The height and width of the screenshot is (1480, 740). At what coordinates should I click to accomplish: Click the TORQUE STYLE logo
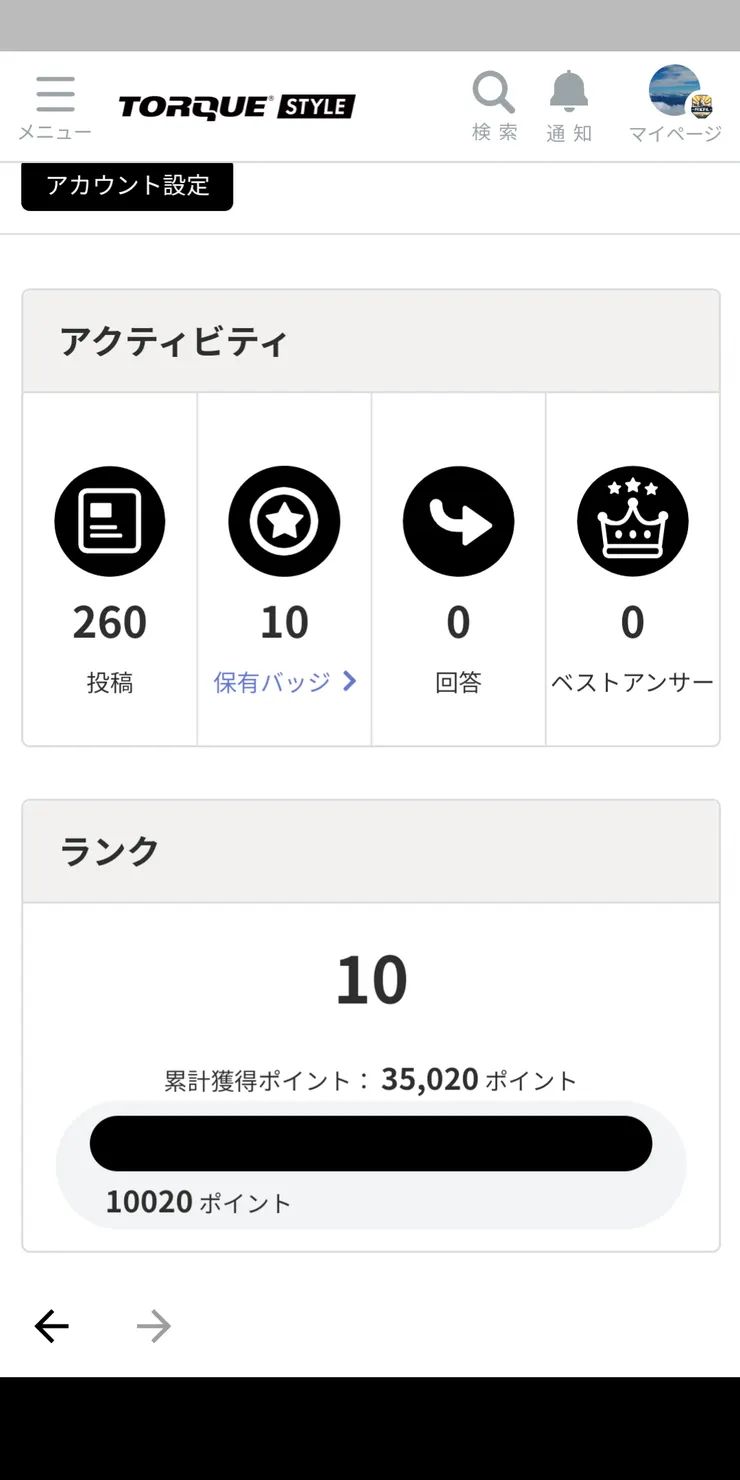coord(237,107)
